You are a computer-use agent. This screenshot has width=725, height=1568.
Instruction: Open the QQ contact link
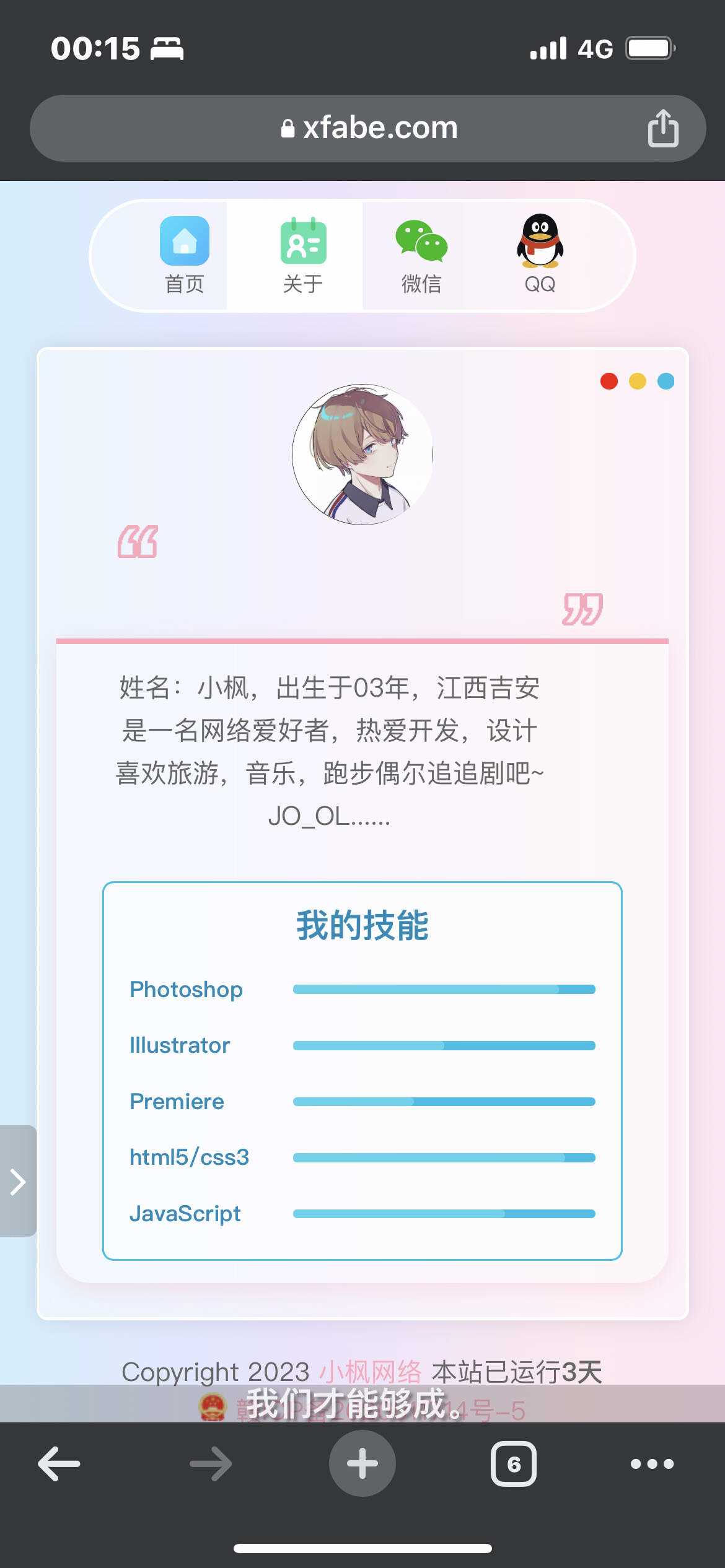point(540,255)
